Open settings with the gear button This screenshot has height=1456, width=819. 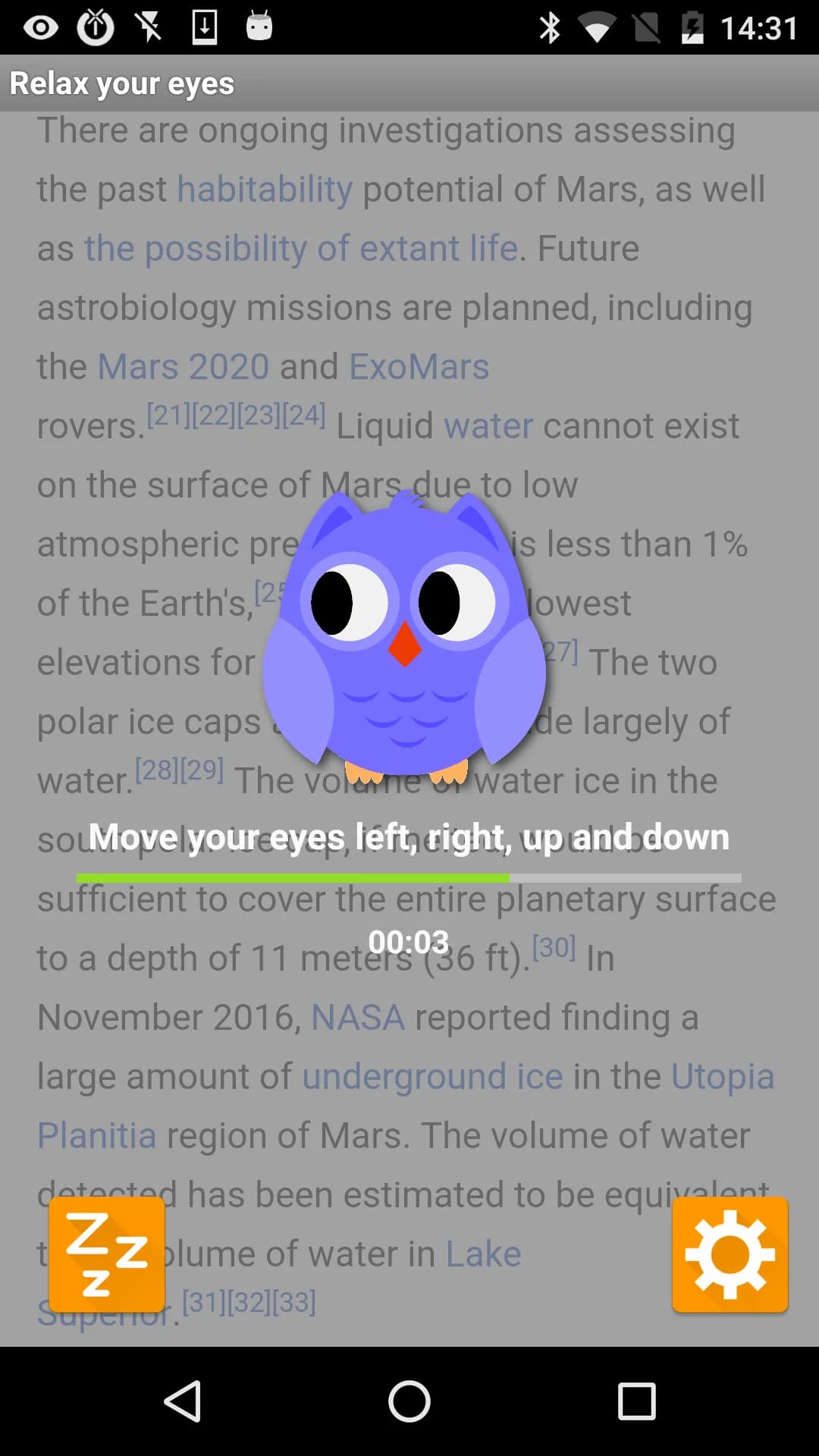(730, 1254)
